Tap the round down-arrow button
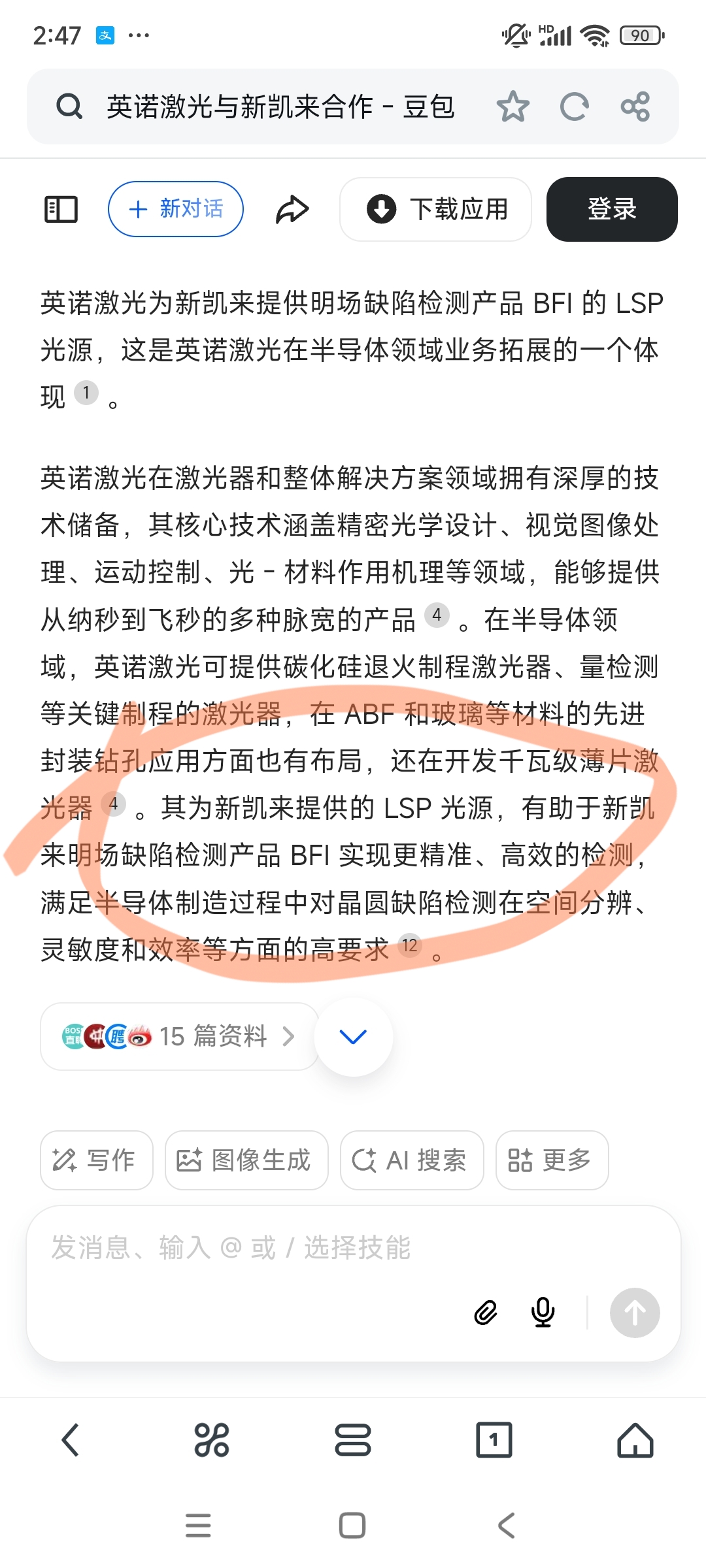Screen dimensions: 706x1568 353,1037
